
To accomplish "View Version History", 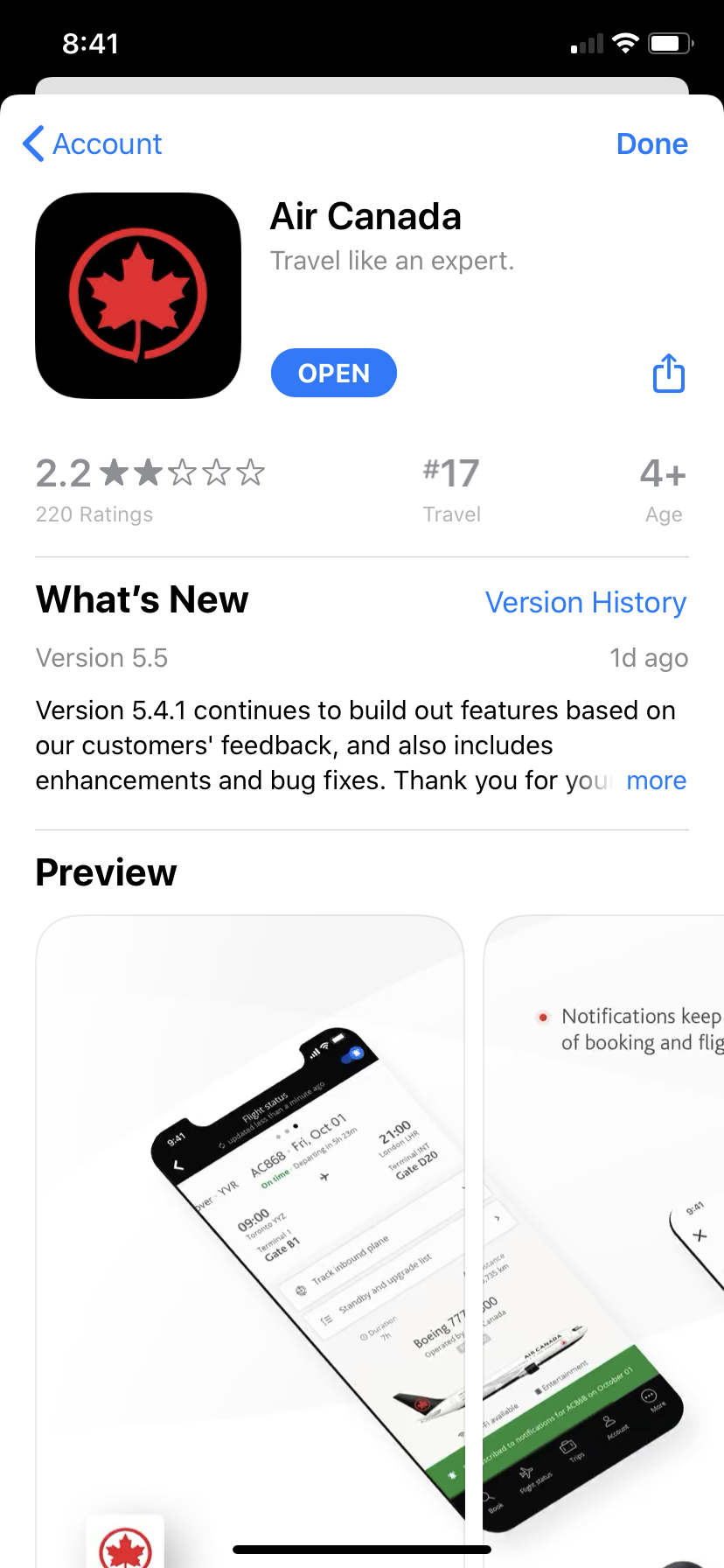I will 585,603.
